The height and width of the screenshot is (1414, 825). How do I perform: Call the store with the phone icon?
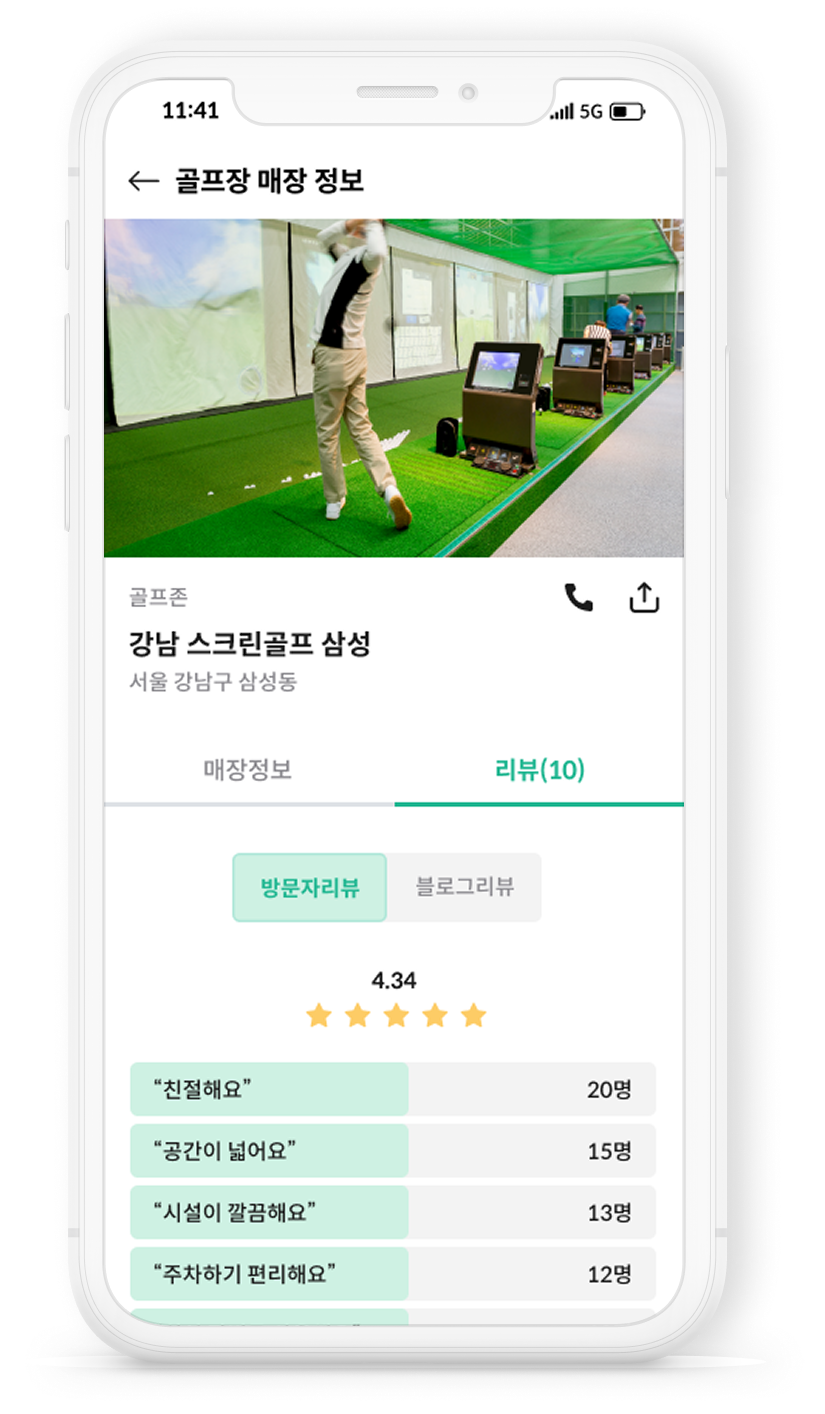pos(579,598)
